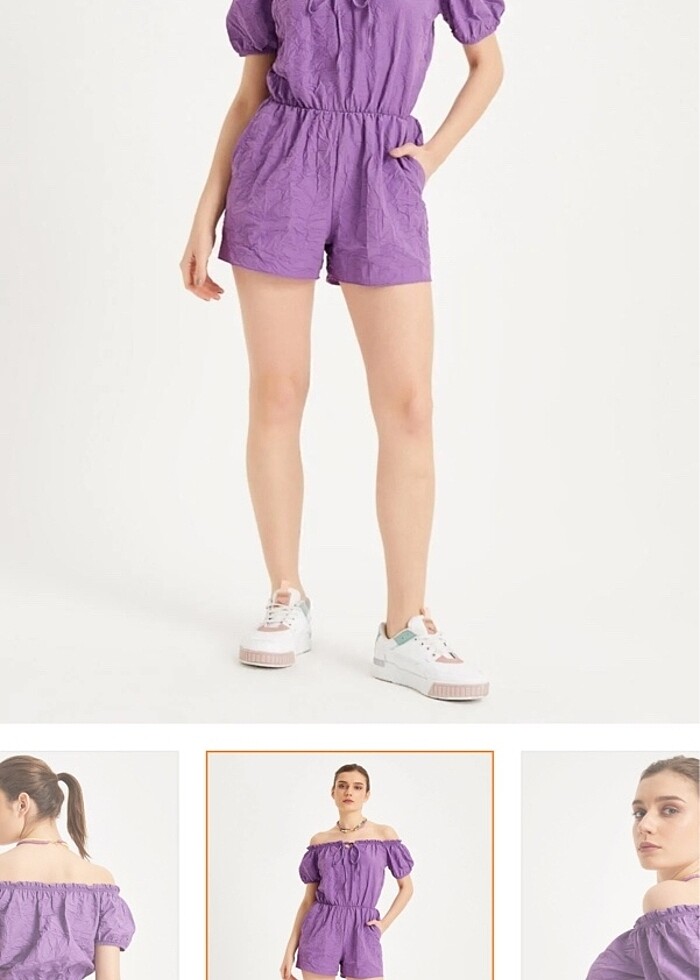Tap the highlighted full-body romper thumbnail
The height and width of the screenshot is (980, 700).
(350, 866)
